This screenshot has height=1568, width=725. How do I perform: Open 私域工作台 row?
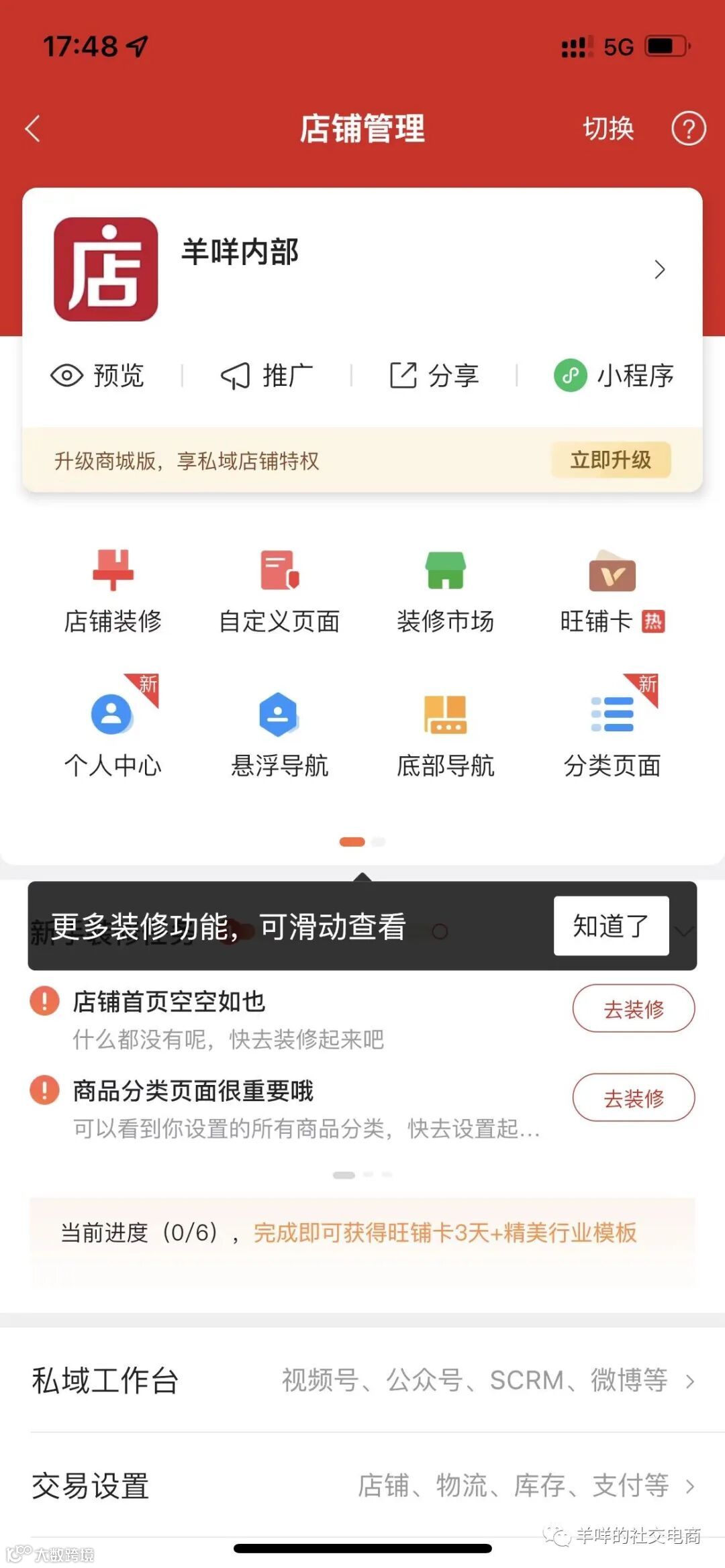click(x=362, y=1380)
